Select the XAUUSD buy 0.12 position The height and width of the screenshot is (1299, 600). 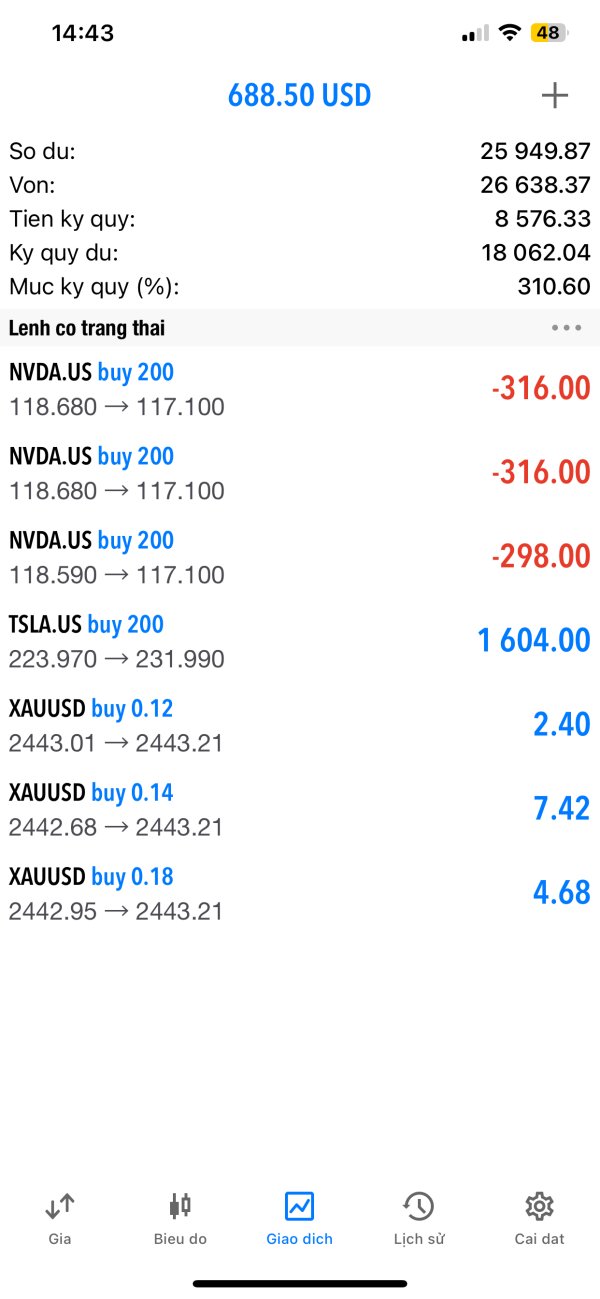click(300, 725)
